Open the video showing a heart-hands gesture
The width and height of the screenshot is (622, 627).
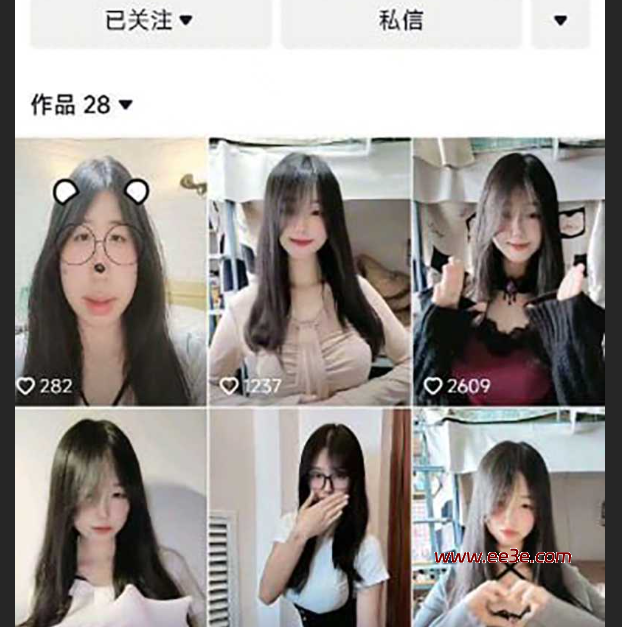(508, 518)
